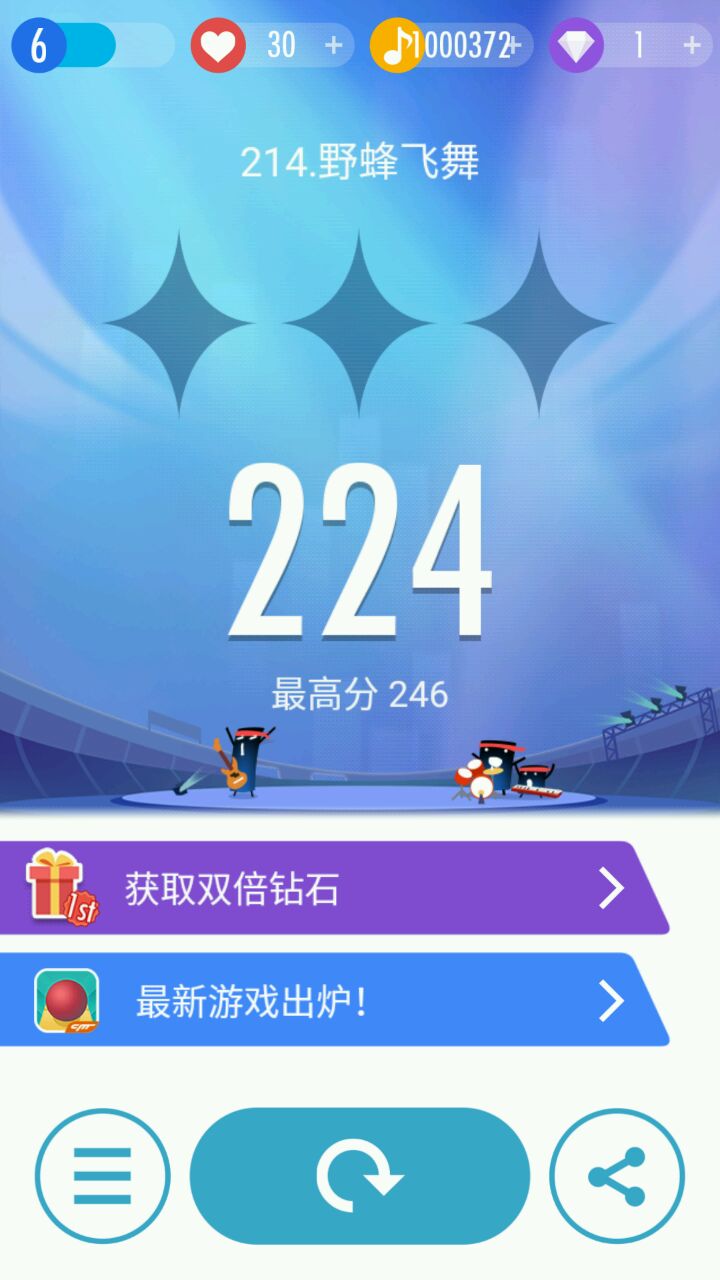Replay the song with the retry button
Viewport: 720px width, 1280px height.
(x=359, y=1176)
